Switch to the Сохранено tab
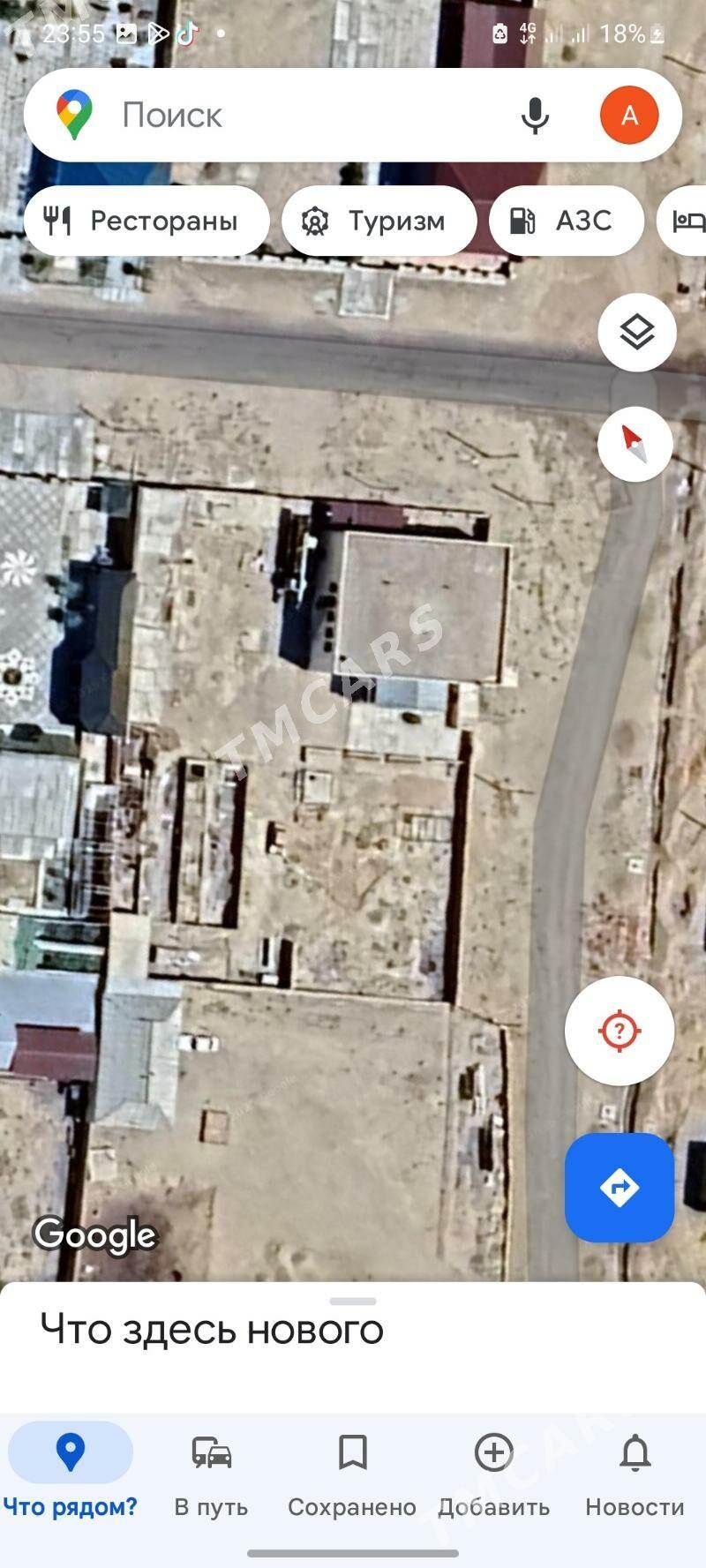 pos(352,1475)
